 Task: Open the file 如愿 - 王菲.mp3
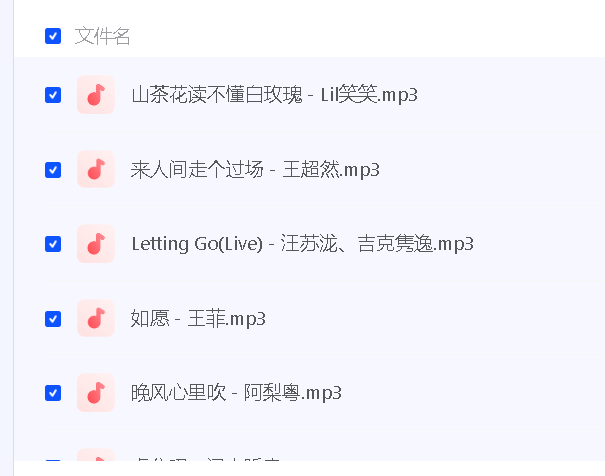(198, 319)
